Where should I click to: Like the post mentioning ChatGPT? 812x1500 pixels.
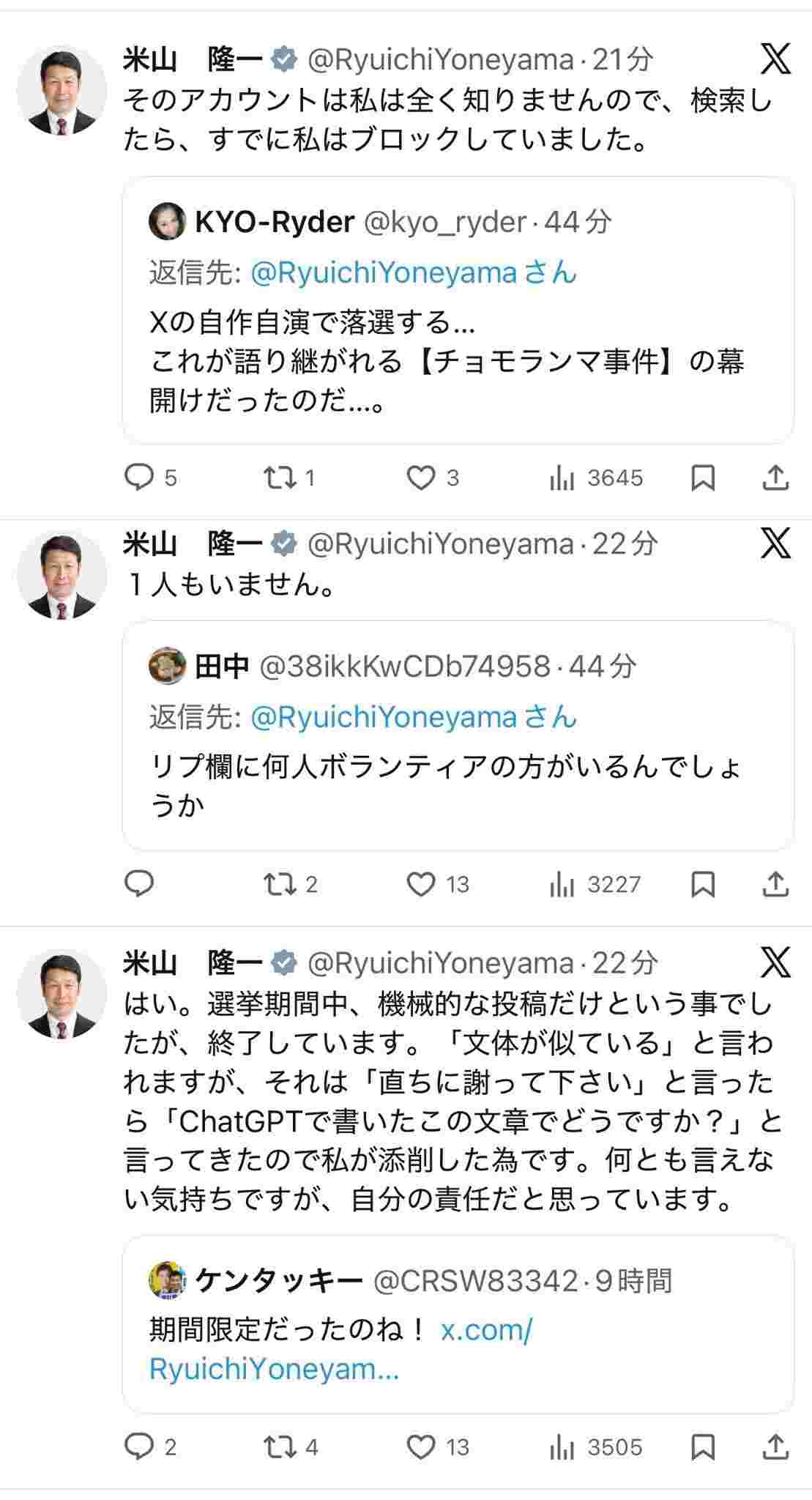click(421, 1447)
